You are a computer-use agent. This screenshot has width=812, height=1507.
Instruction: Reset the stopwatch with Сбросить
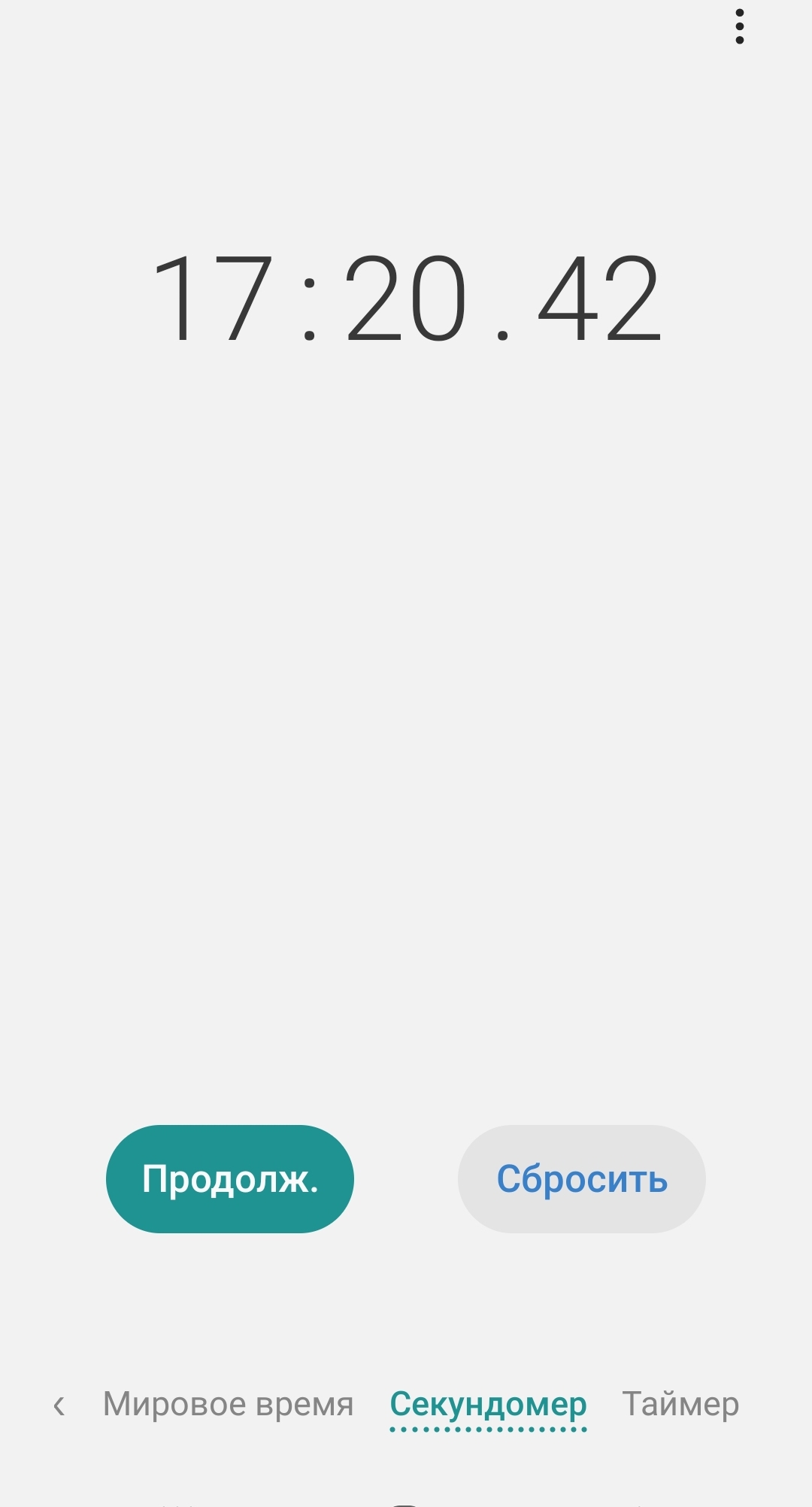(x=581, y=1178)
